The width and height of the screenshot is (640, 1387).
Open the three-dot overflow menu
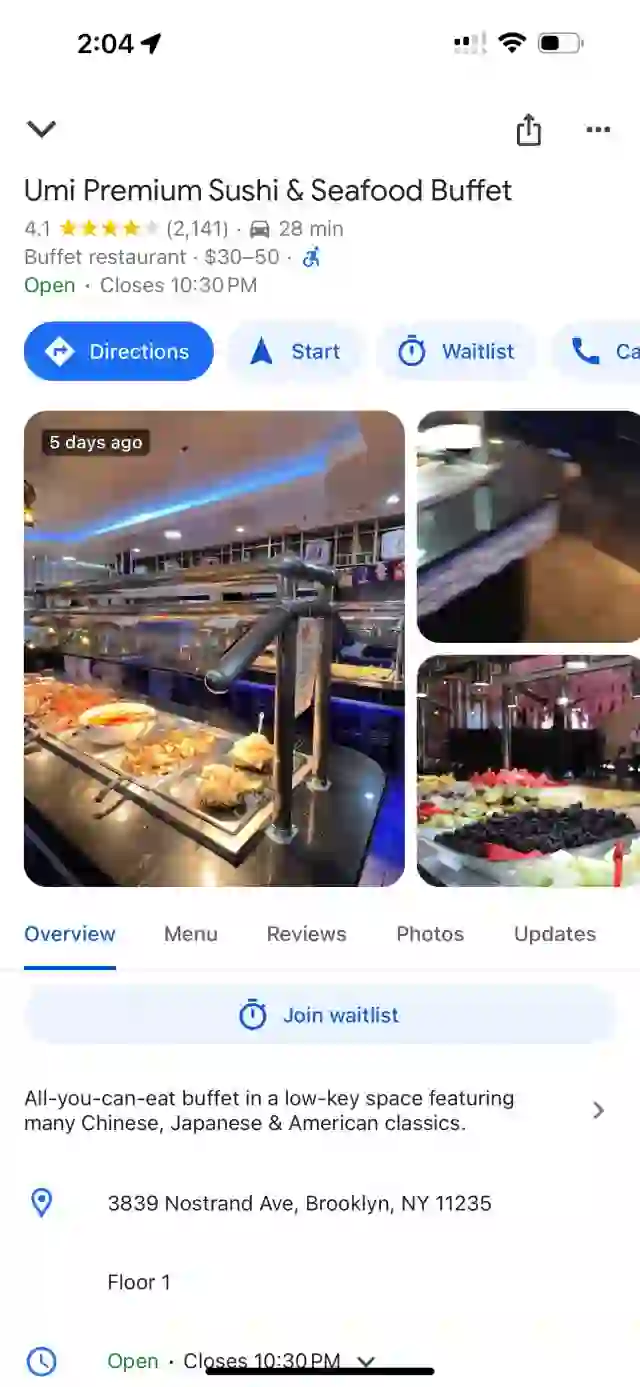tap(598, 129)
